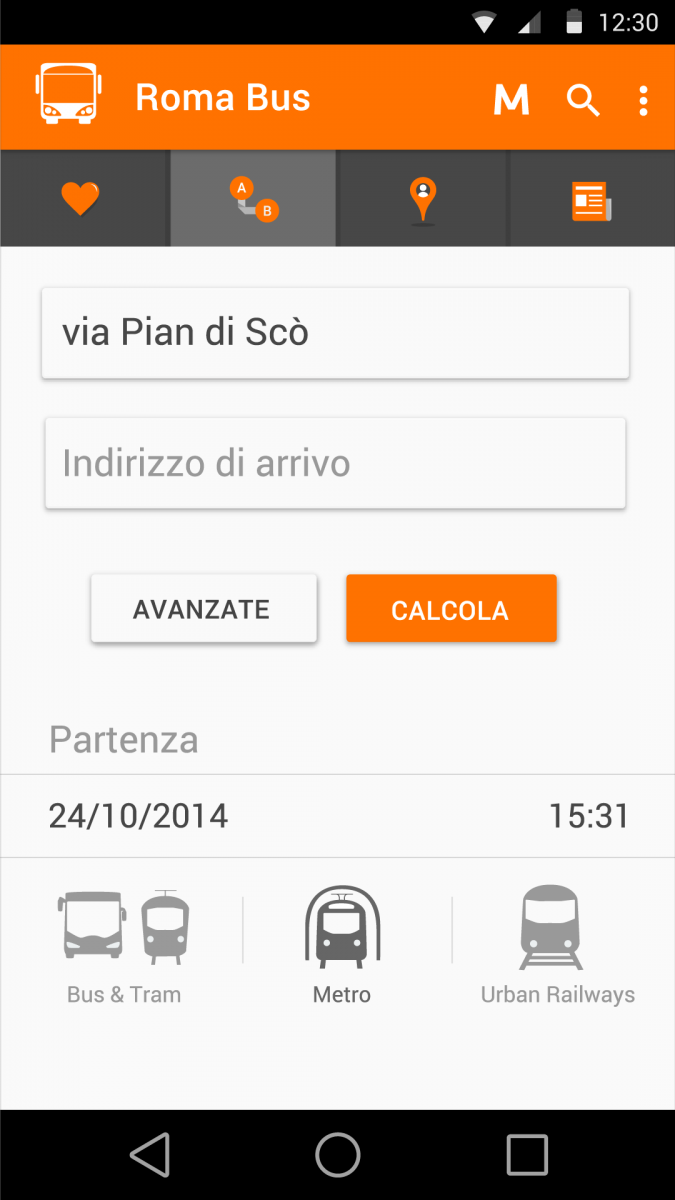Switch to the favorites heart tab
The height and width of the screenshot is (1200, 675).
[x=80, y=199]
